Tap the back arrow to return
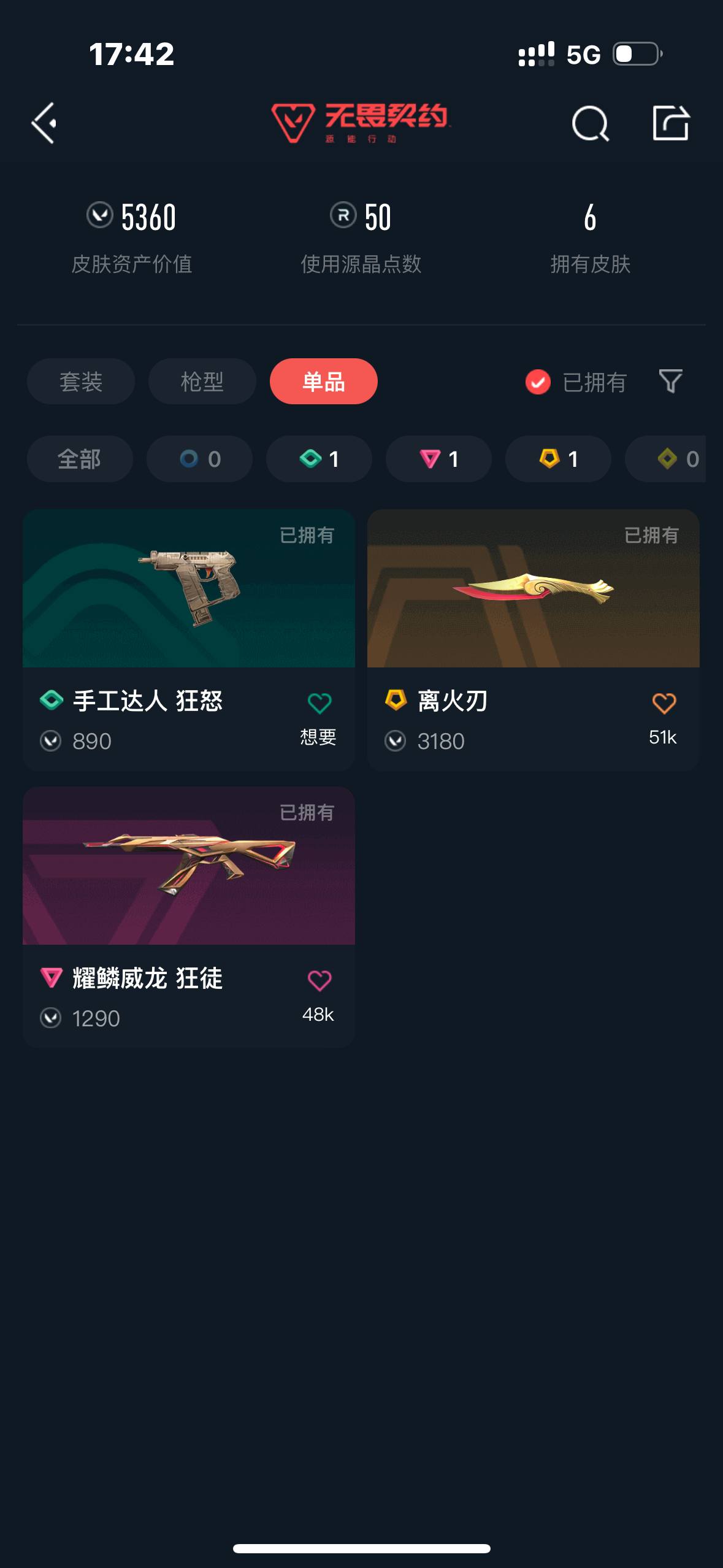The image size is (723, 1568). 44,123
